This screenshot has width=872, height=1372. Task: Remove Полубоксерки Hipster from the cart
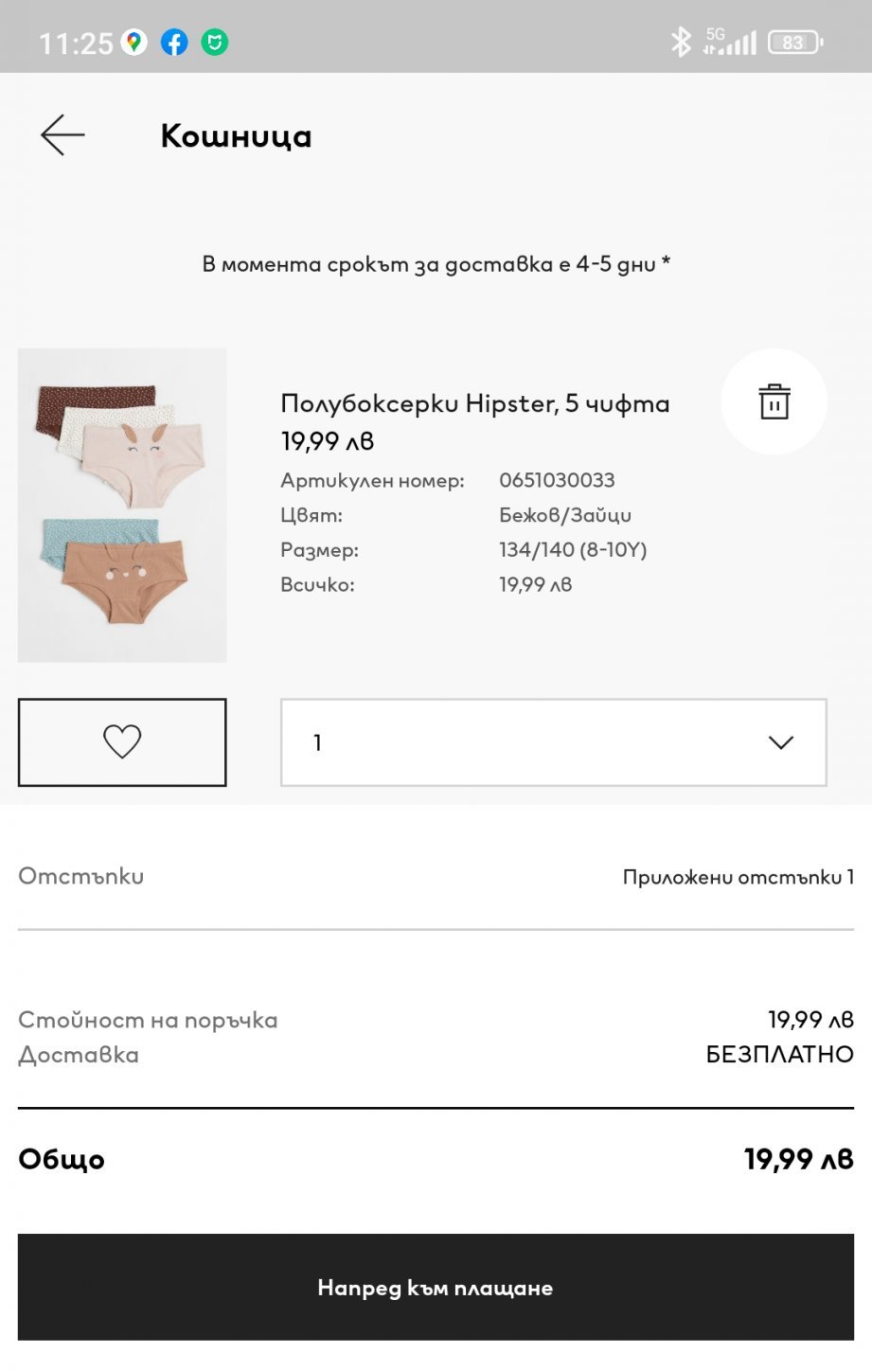774,401
